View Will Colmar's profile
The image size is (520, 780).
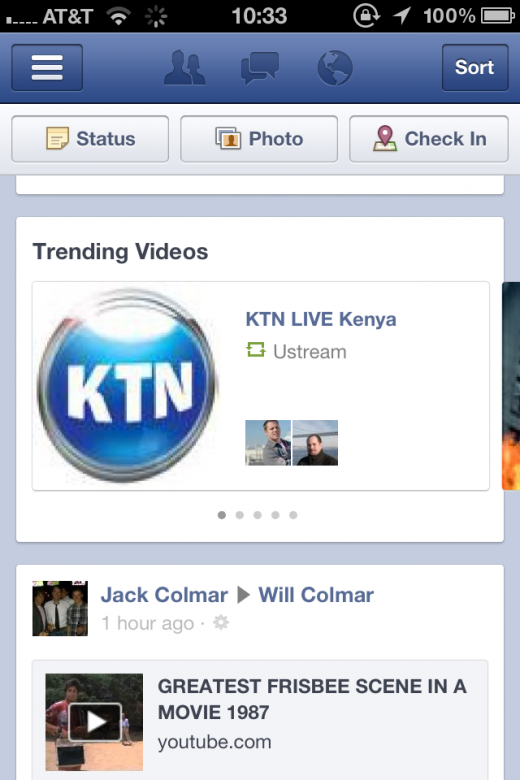click(316, 595)
